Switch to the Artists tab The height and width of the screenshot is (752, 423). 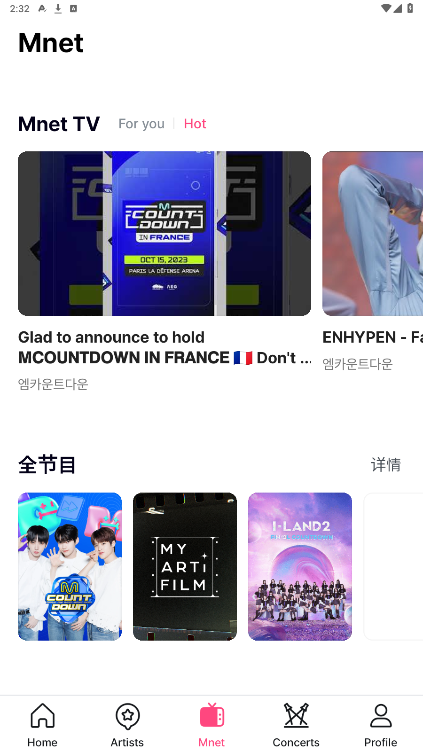[127, 725]
